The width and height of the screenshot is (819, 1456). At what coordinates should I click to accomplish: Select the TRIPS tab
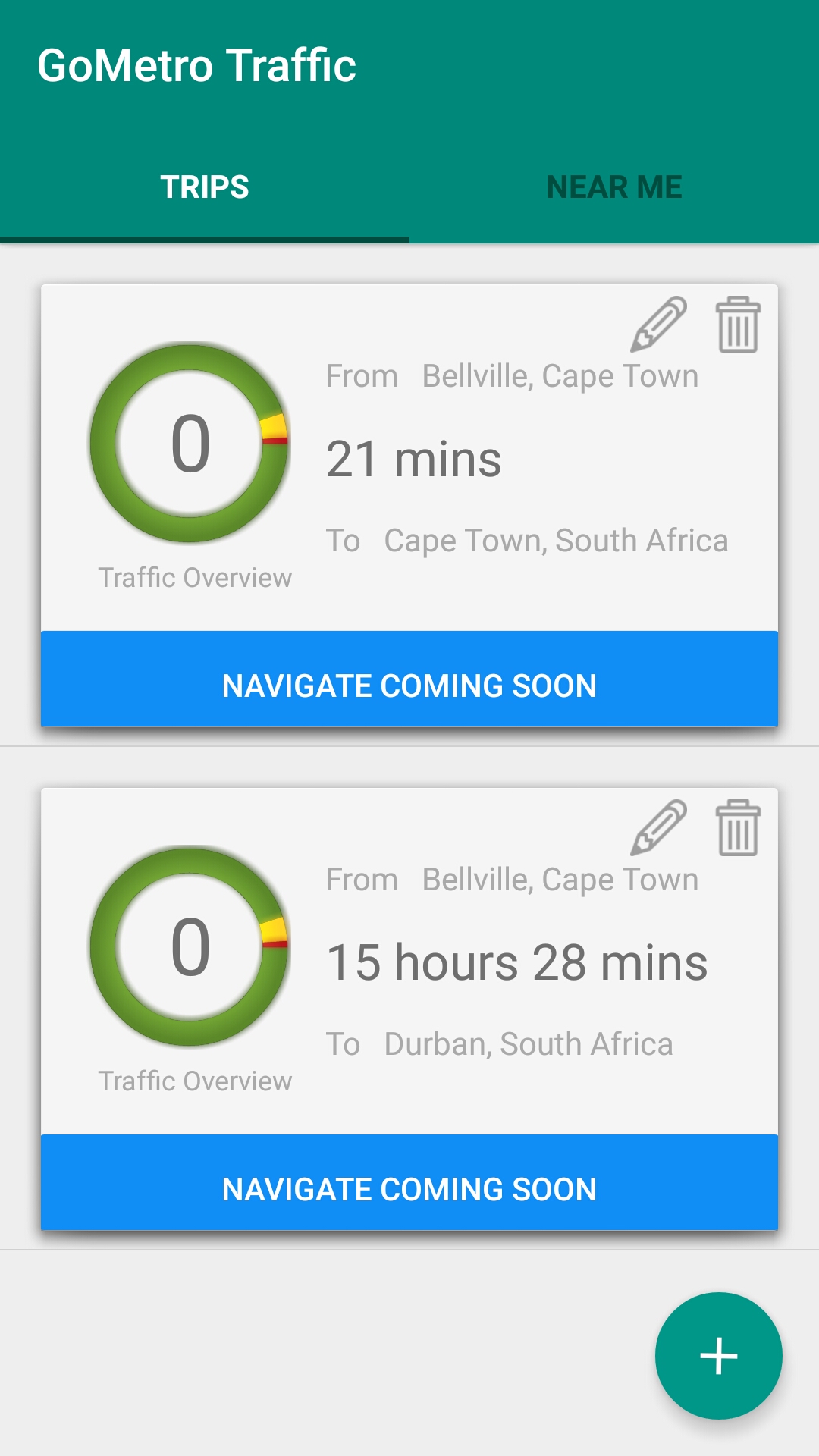point(205,187)
